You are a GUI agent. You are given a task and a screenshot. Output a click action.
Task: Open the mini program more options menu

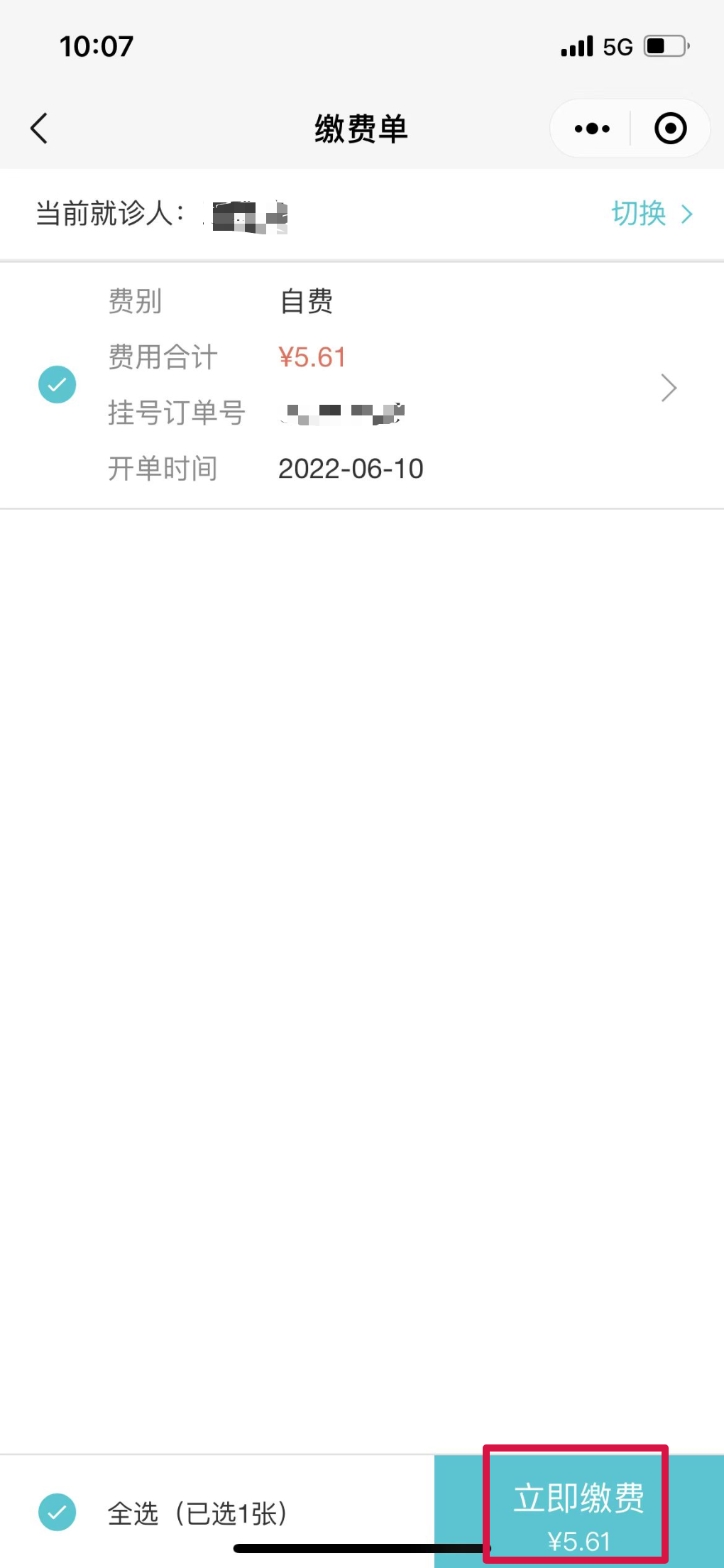click(x=592, y=129)
